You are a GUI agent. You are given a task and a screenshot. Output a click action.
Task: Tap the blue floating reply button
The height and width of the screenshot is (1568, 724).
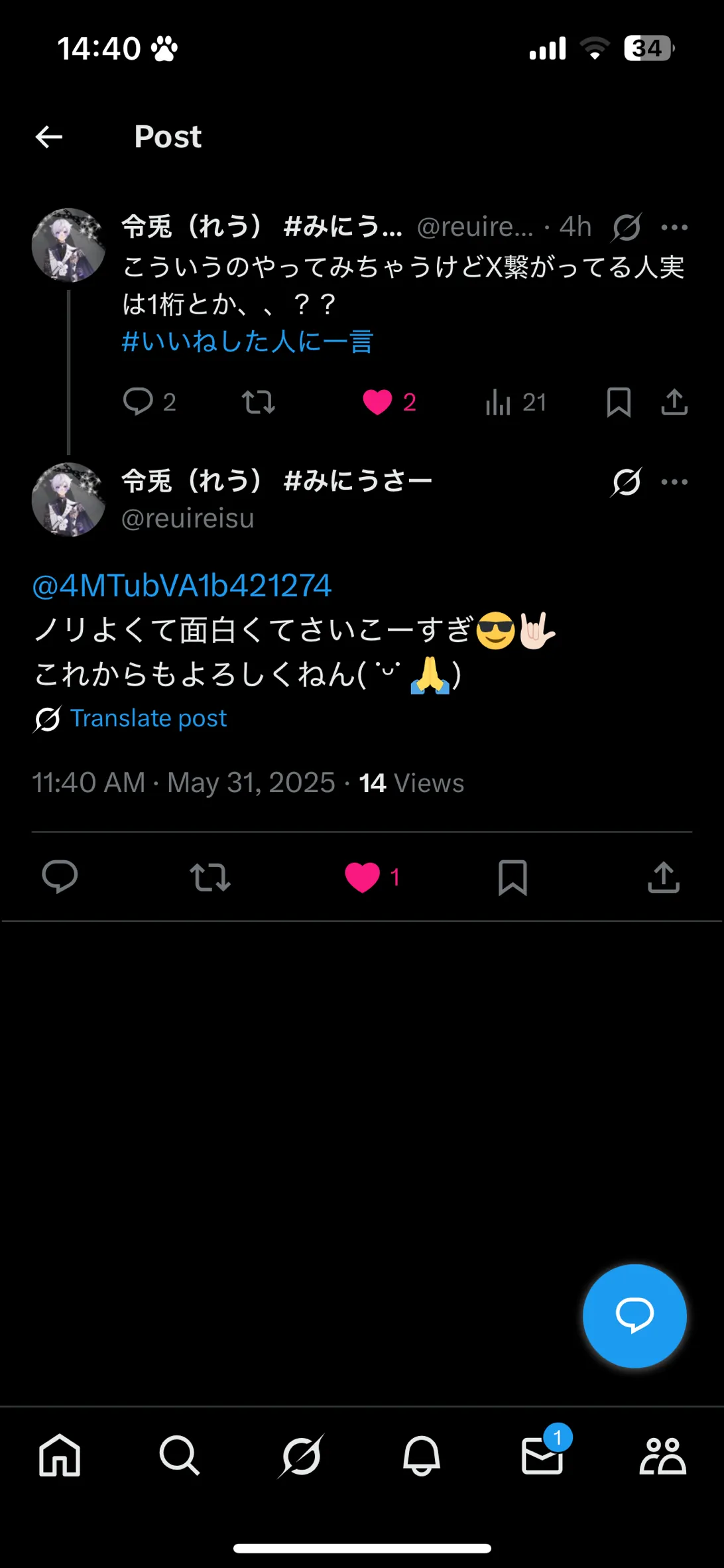pyautogui.click(x=634, y=1315)
